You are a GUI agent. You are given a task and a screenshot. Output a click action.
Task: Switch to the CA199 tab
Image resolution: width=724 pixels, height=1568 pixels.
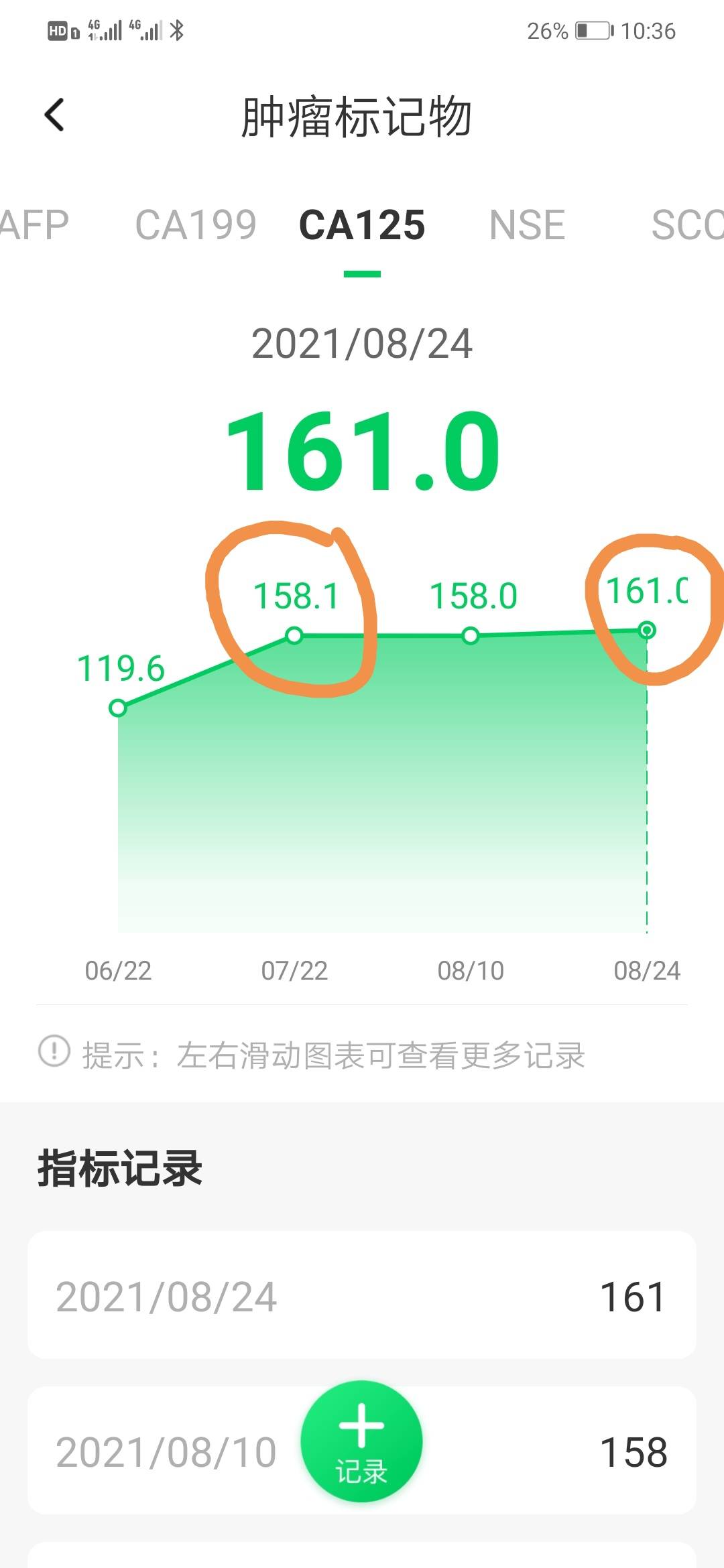coord(195,224)
